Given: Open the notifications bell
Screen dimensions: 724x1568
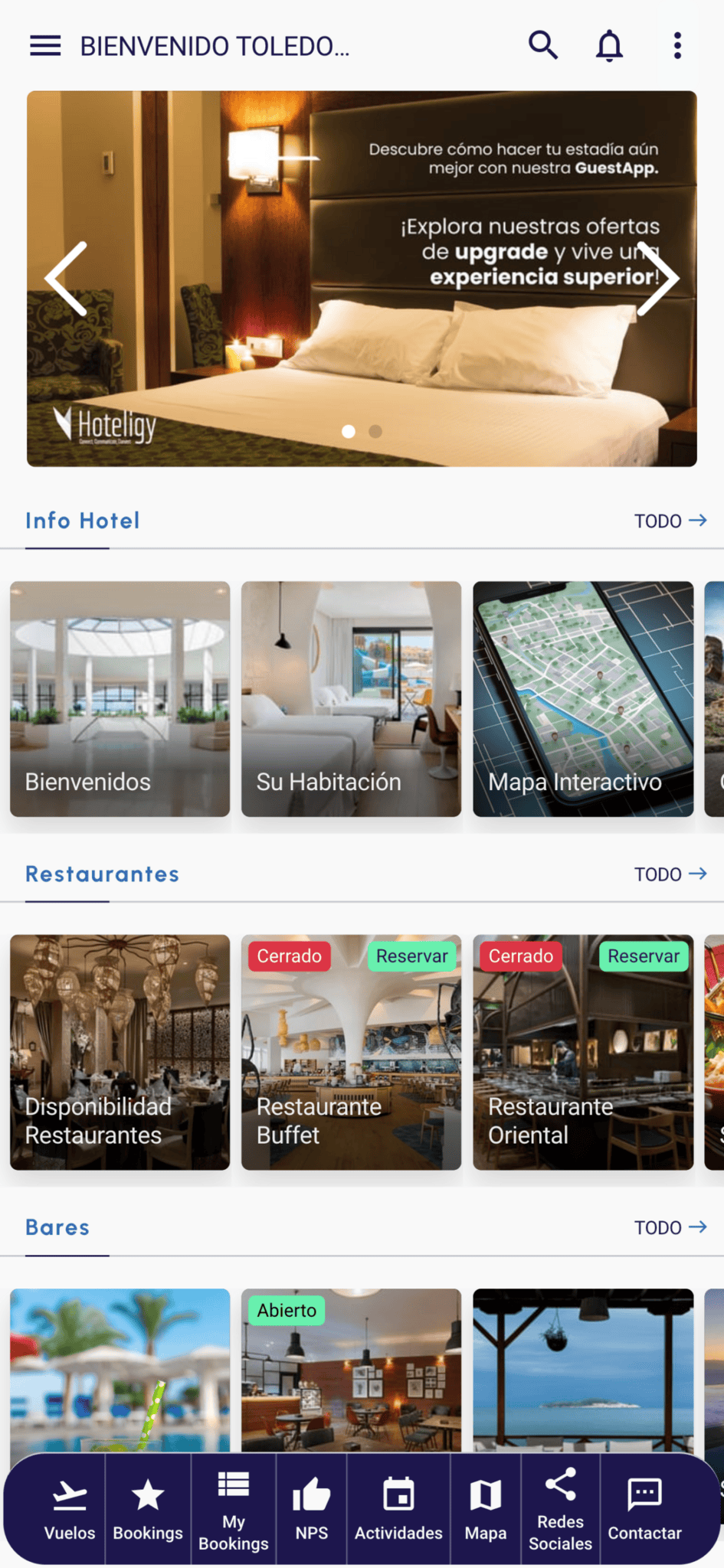Looking at the screenshot, I should 609,46.
